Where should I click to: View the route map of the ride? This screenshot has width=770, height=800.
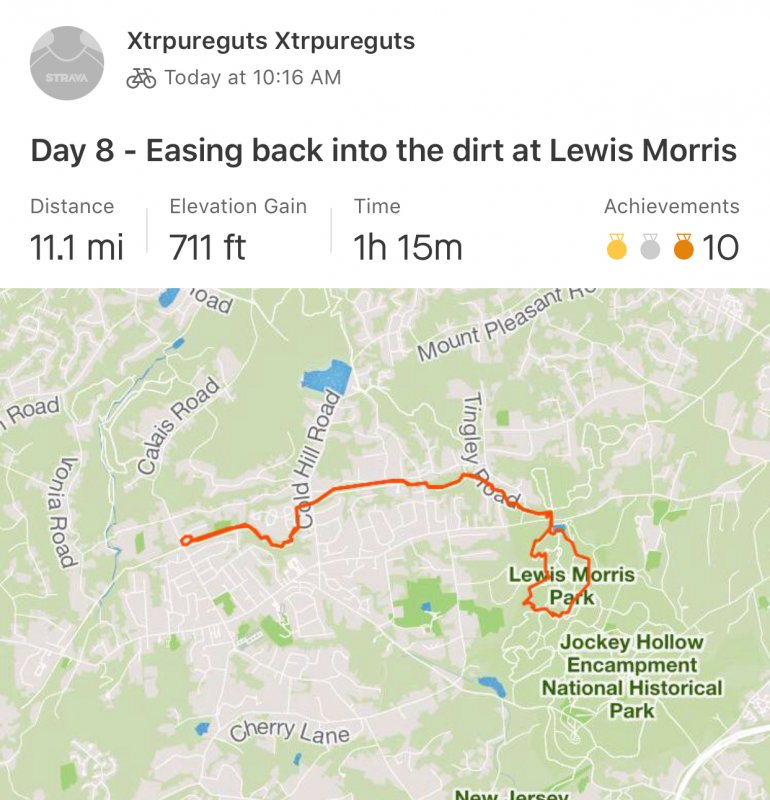[385, 545]
